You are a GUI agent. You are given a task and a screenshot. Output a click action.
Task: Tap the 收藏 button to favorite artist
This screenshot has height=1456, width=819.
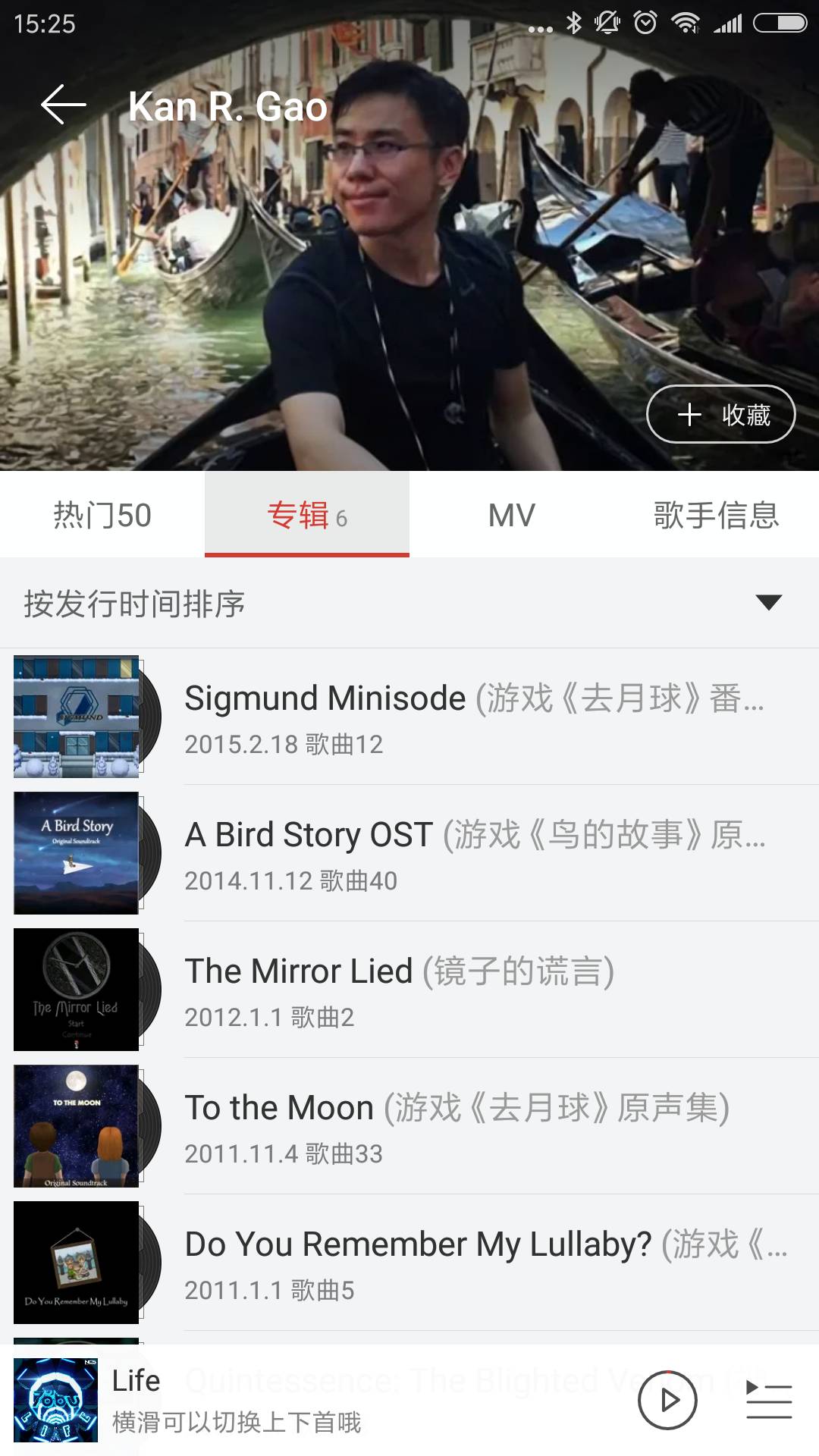pyautogui.click(x=720, y=414)
